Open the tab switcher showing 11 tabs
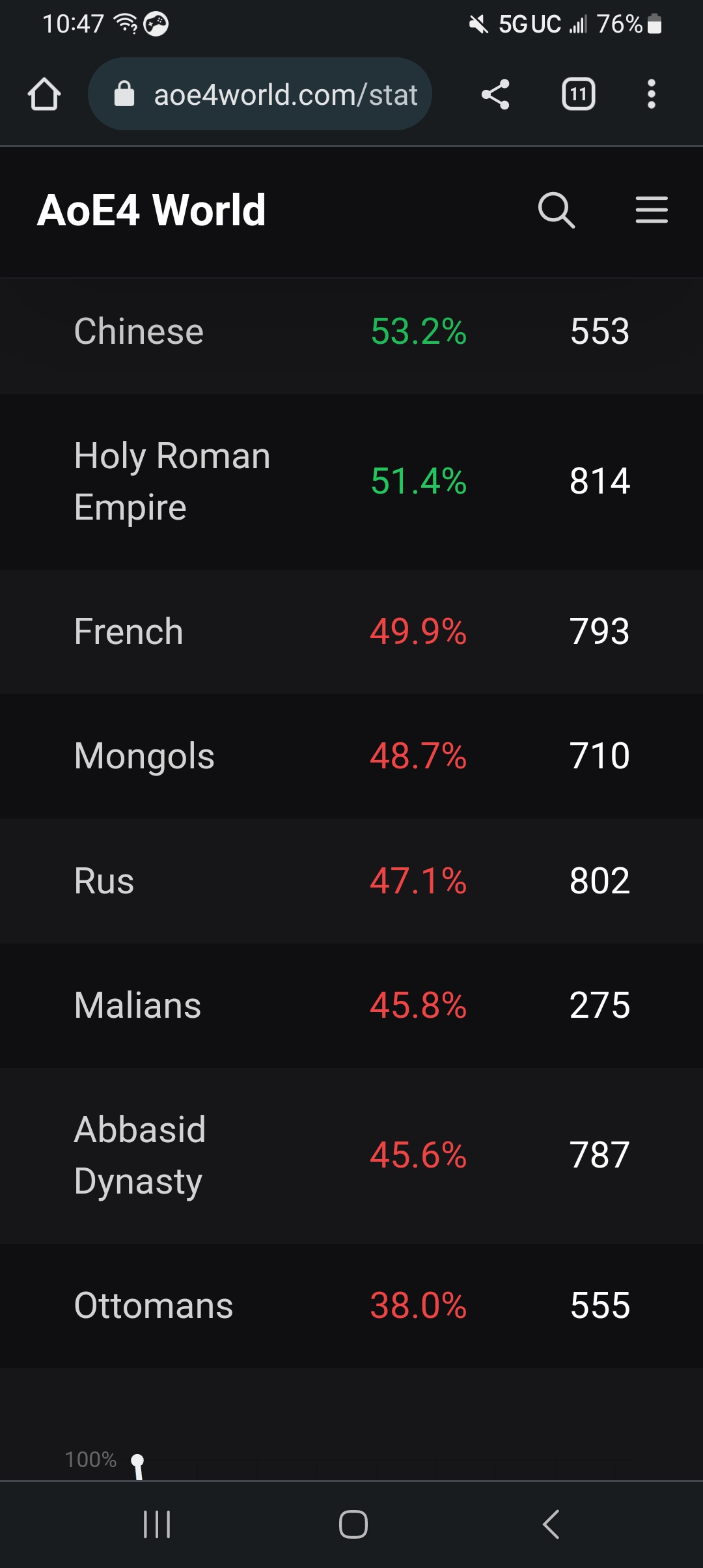This screenshot has height=1568, width=703. pos(579,94)
